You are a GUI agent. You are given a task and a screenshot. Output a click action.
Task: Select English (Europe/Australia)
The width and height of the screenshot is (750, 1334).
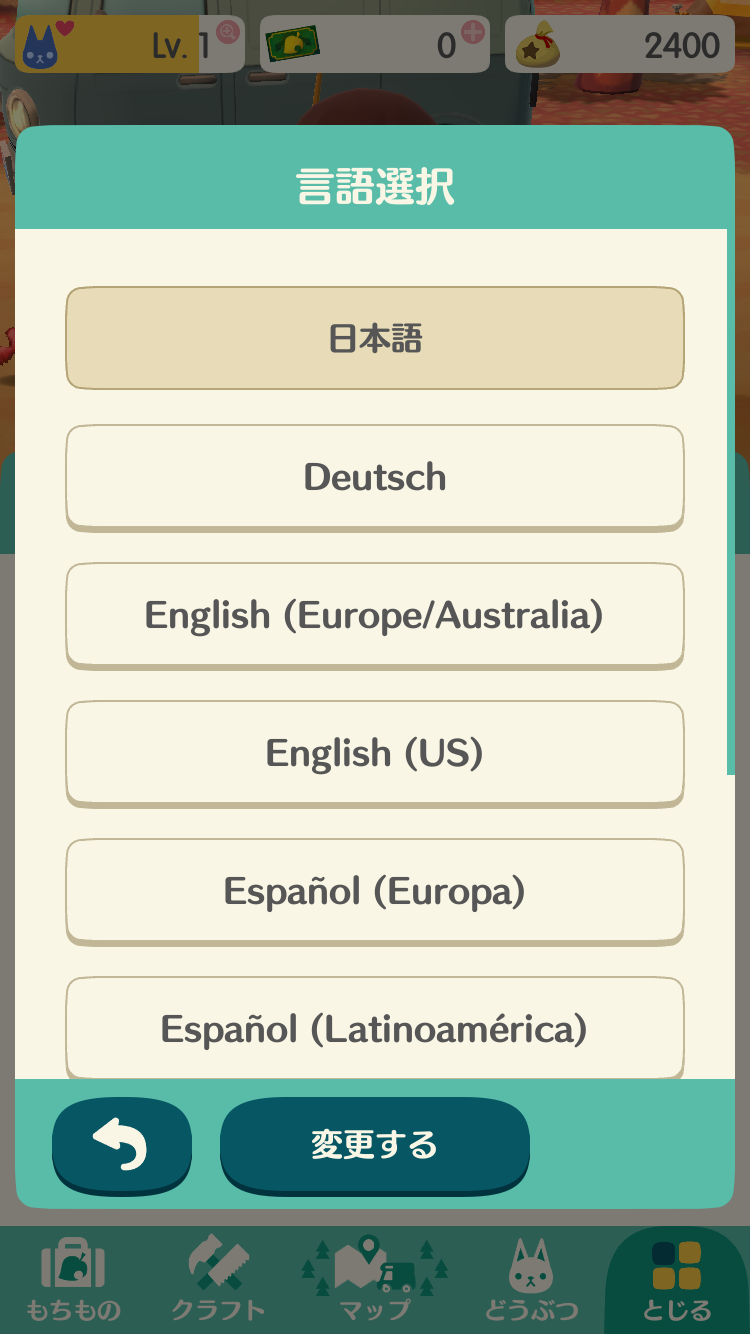click(x=375, y=615)
